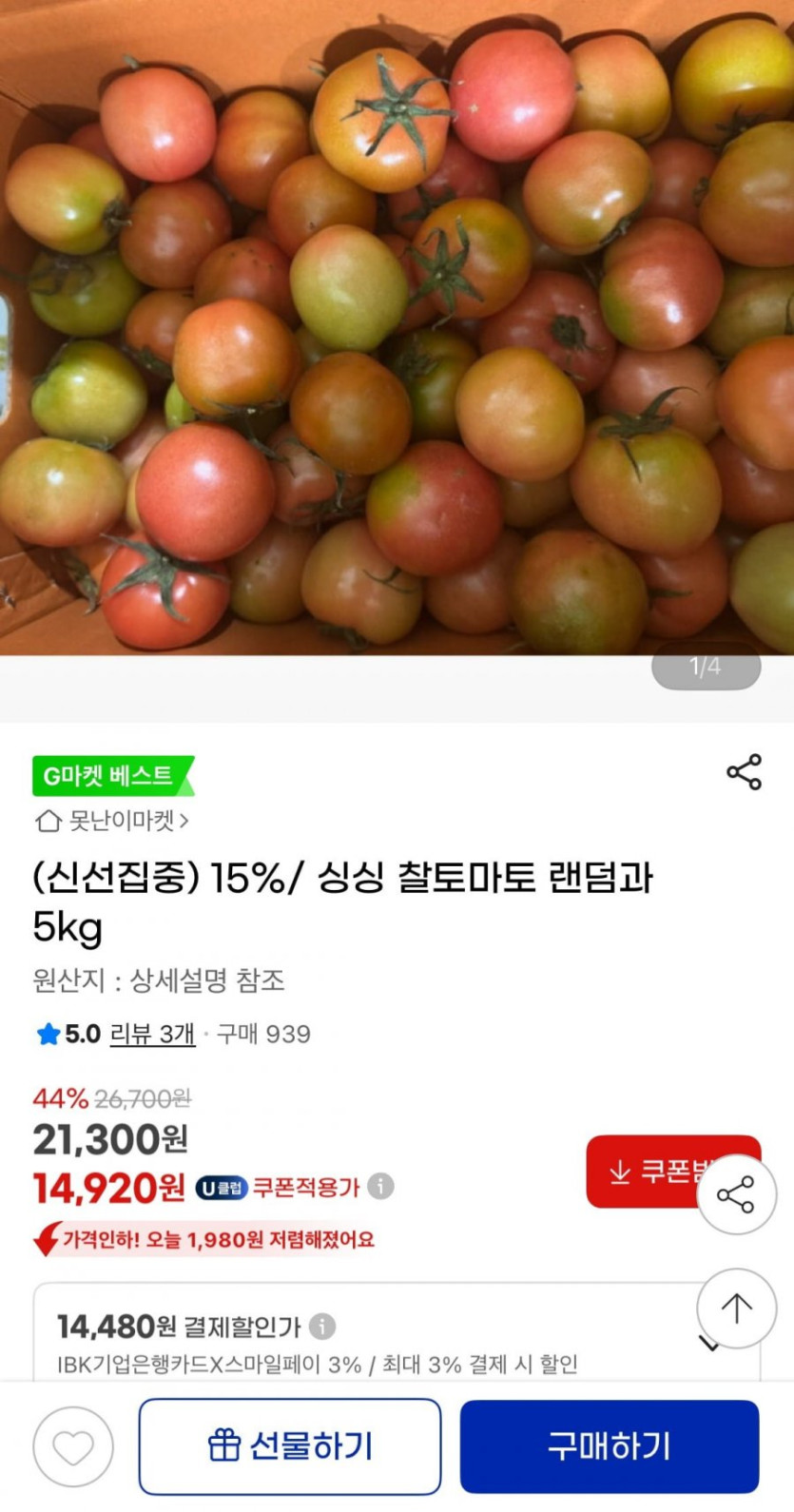The height and width of the screenshot is (1512, 794).
Task: Tap the floating circular share button
Action: [736, 1194]
